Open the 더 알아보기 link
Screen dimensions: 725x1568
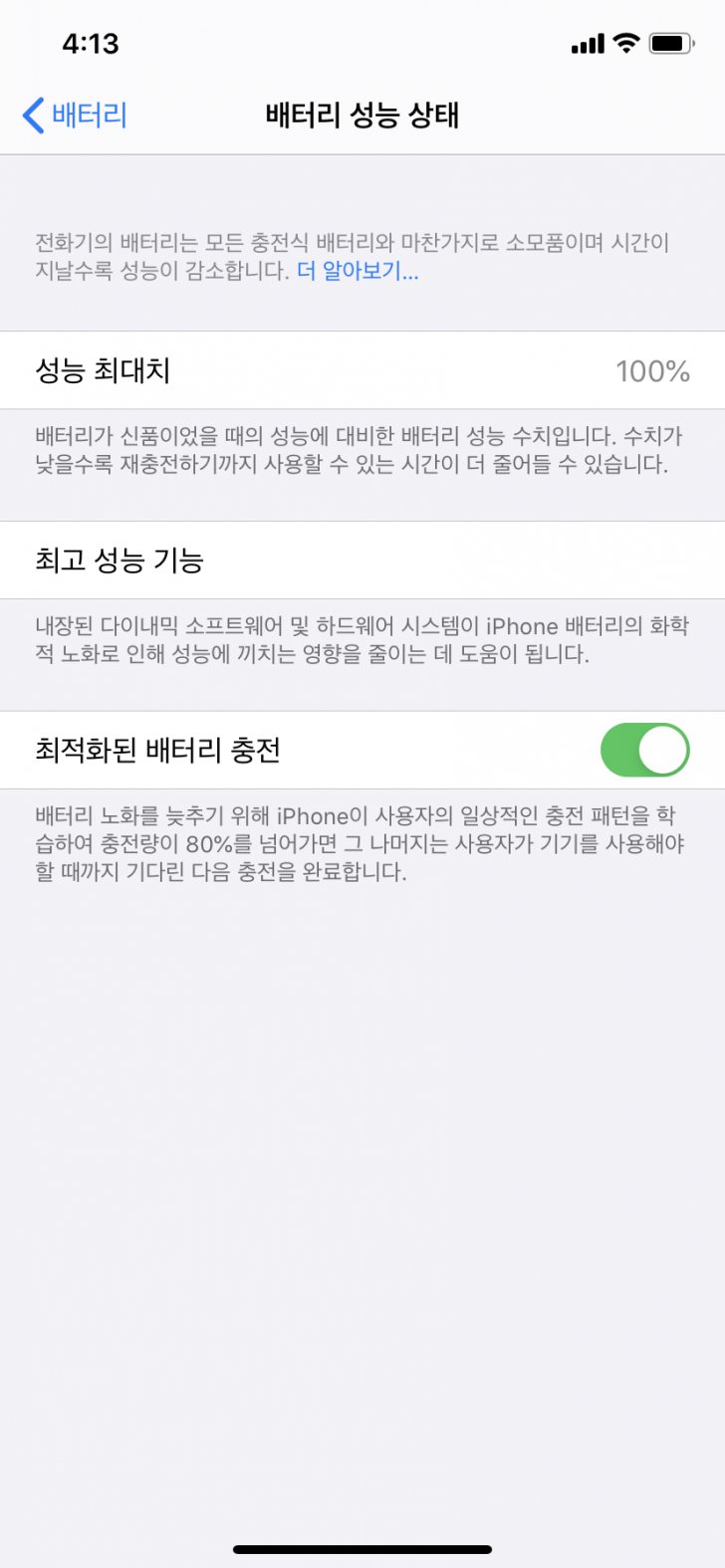358,271
